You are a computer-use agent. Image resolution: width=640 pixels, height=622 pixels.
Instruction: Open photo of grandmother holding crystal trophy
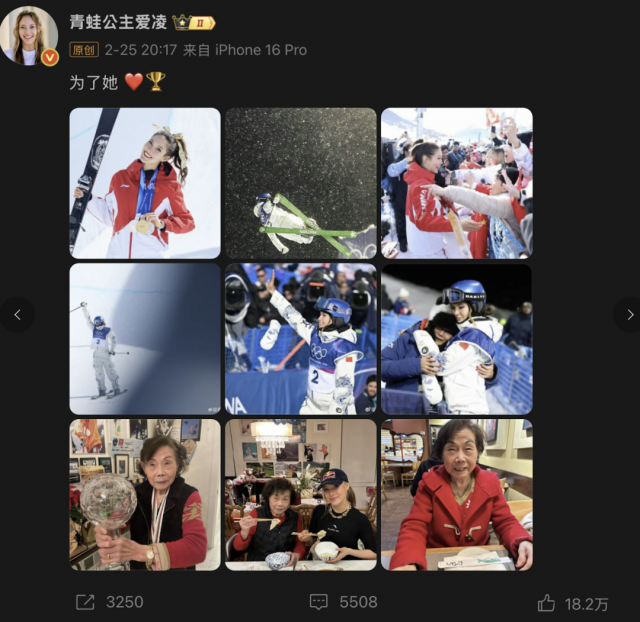(145, 494)
